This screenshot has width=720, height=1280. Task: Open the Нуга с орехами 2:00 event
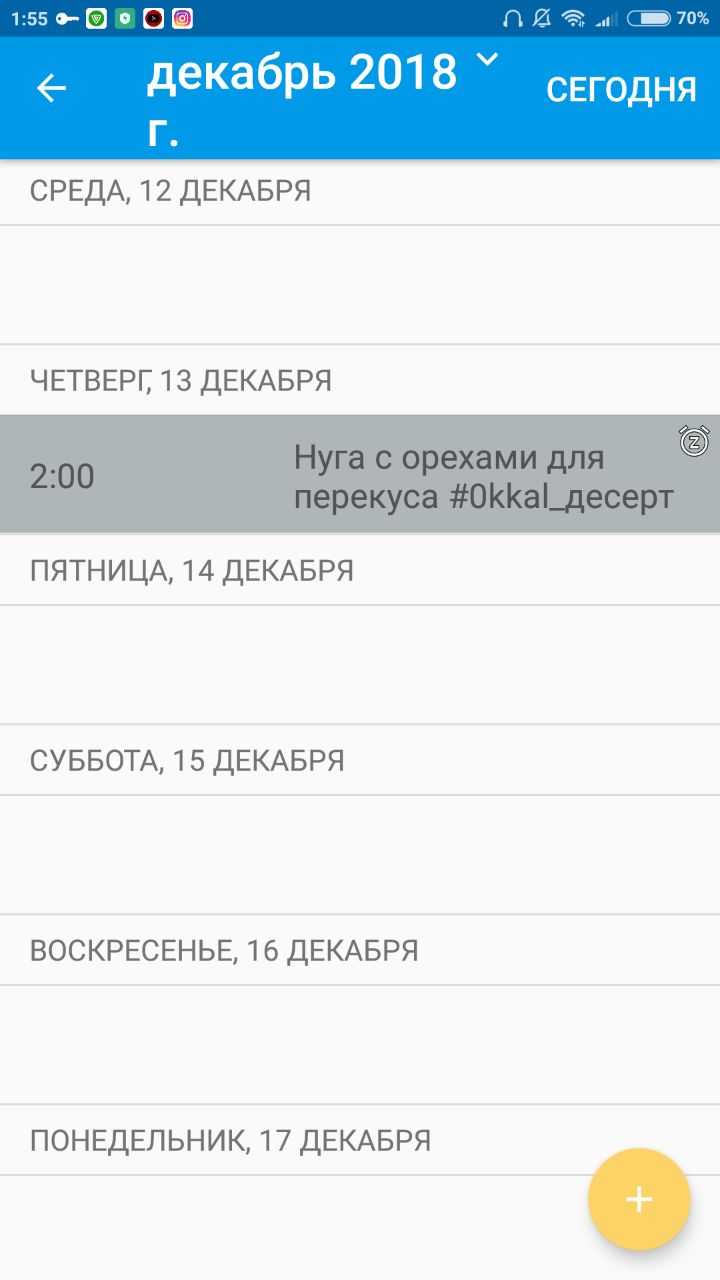[x=360, y=475]
